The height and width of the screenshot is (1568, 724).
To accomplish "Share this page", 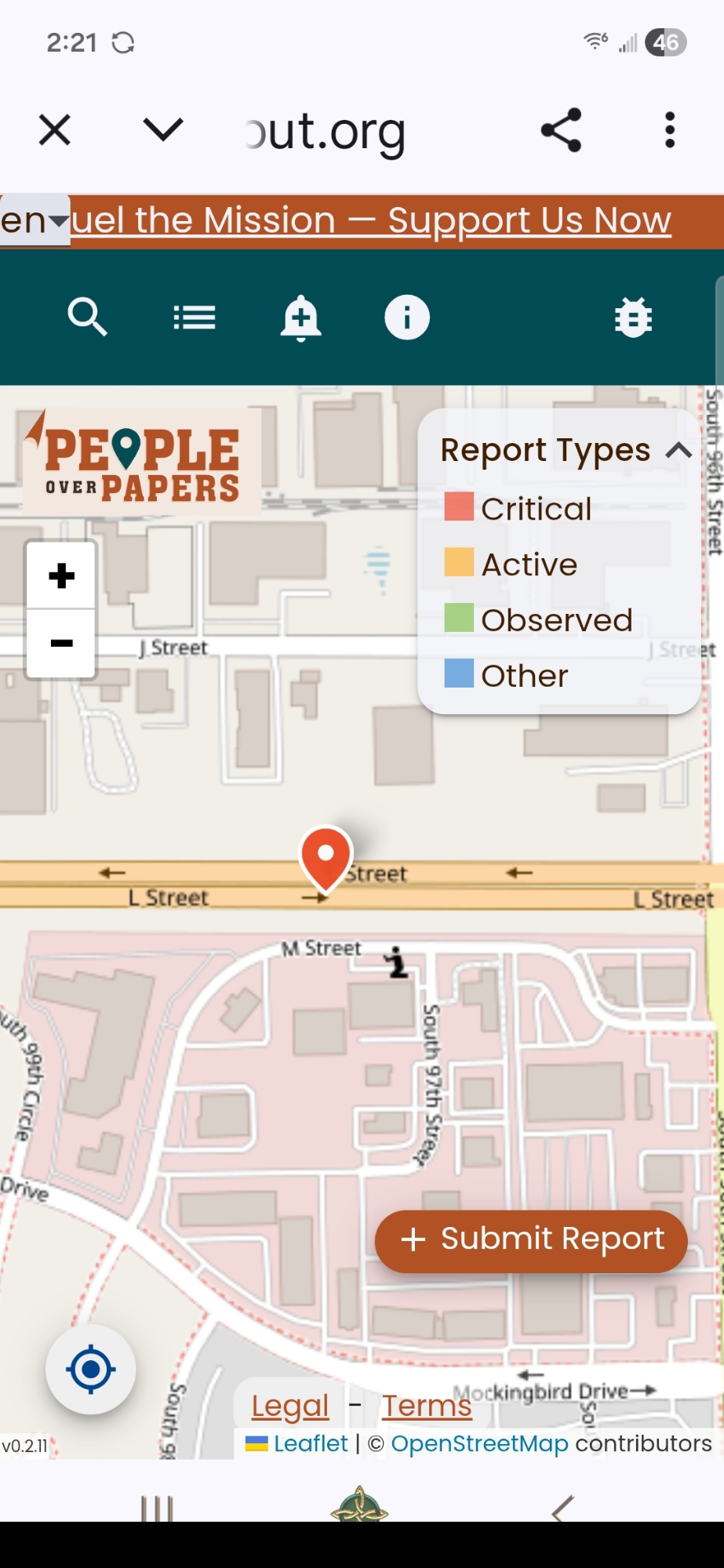I will (562, 130).
